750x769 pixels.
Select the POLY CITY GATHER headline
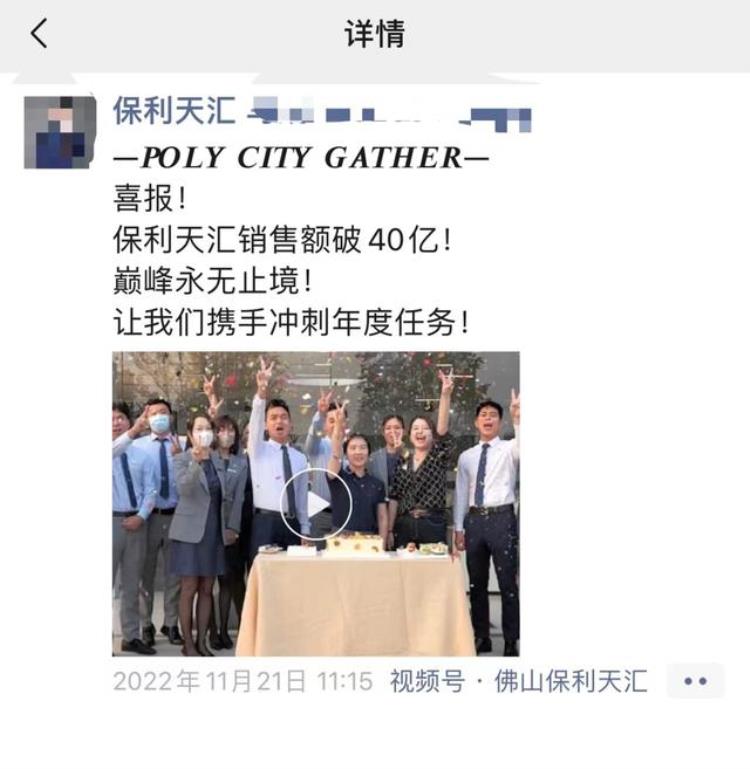tap(300, 155)
